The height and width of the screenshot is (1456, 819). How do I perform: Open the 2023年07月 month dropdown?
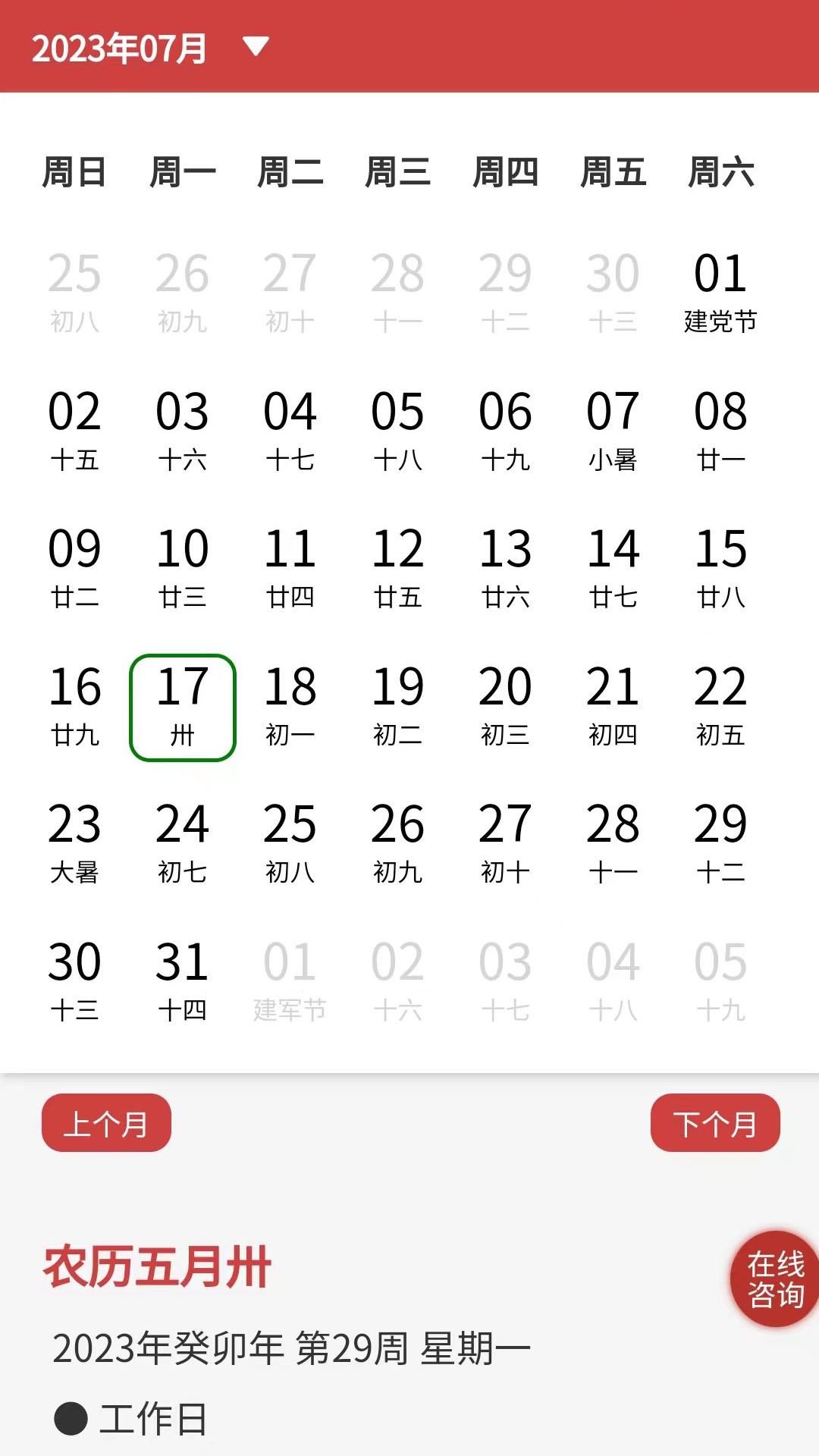255,47
